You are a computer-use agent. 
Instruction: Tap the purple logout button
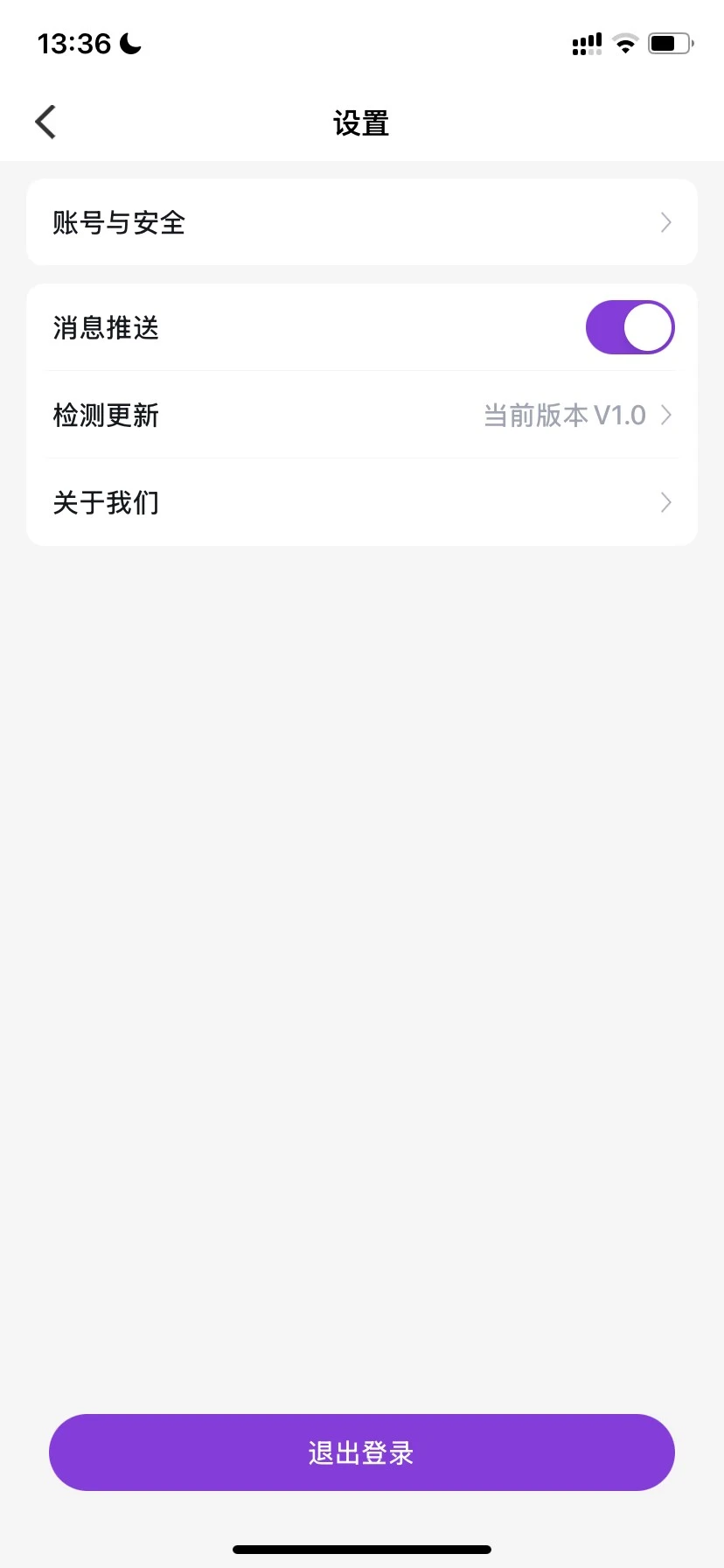point(361,1452)
